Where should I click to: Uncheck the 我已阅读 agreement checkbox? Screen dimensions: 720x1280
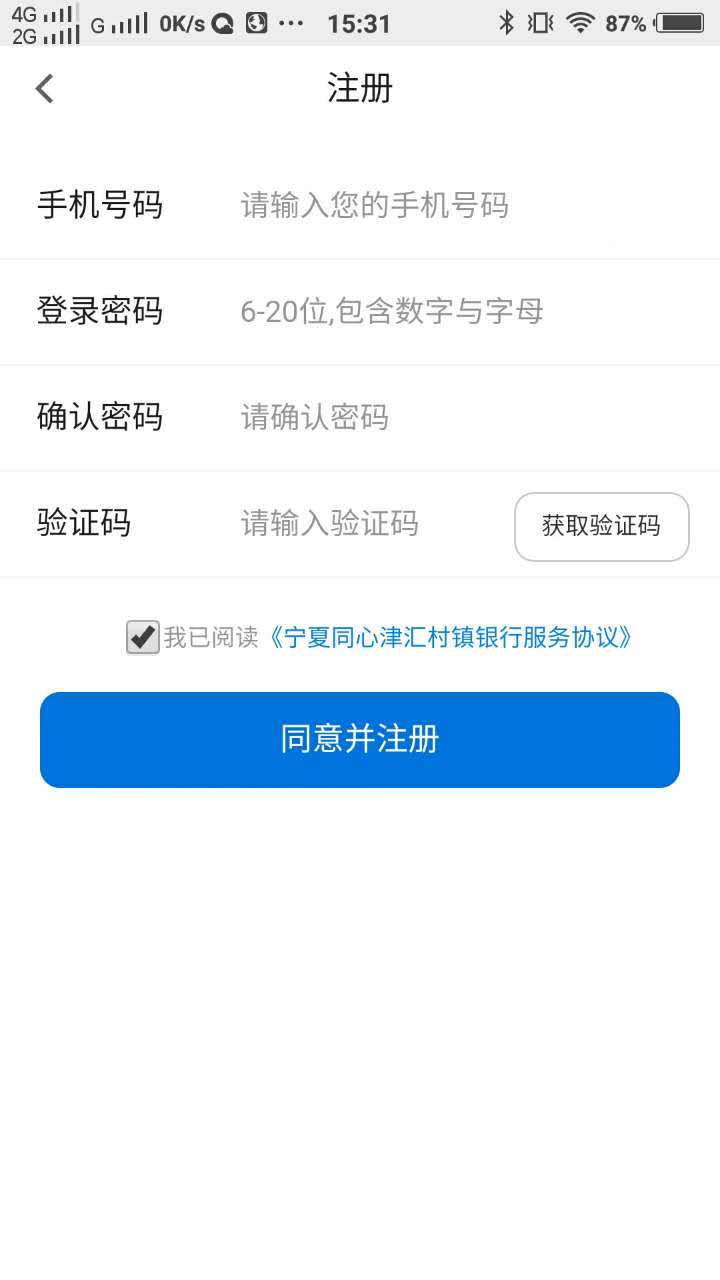coord(142,637)
